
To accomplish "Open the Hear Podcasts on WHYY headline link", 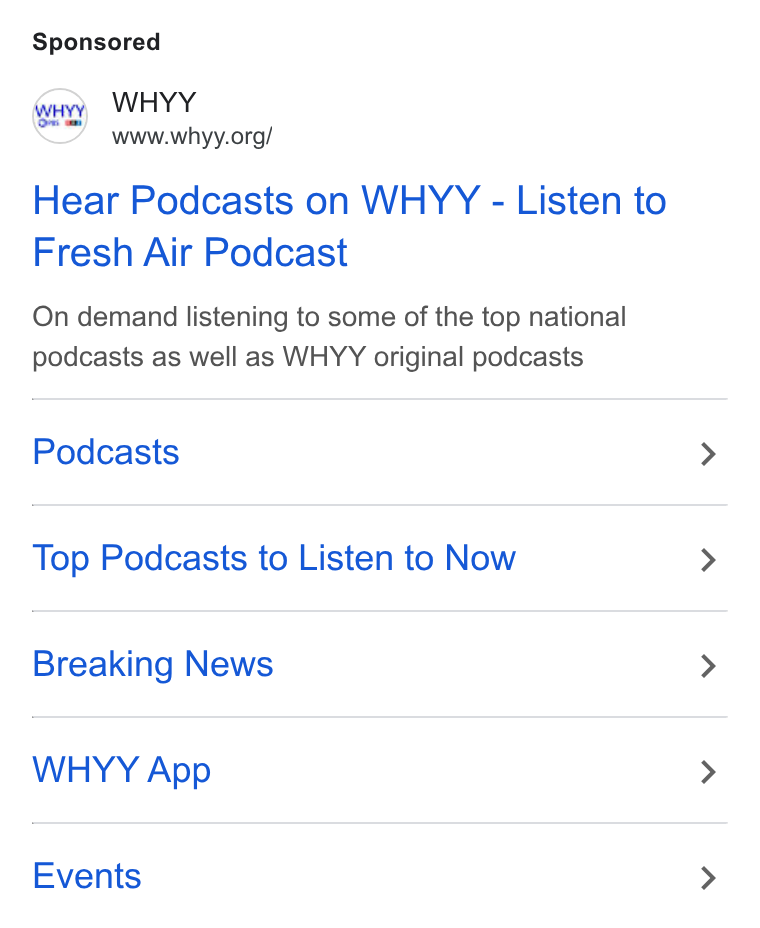I will 349,226.
